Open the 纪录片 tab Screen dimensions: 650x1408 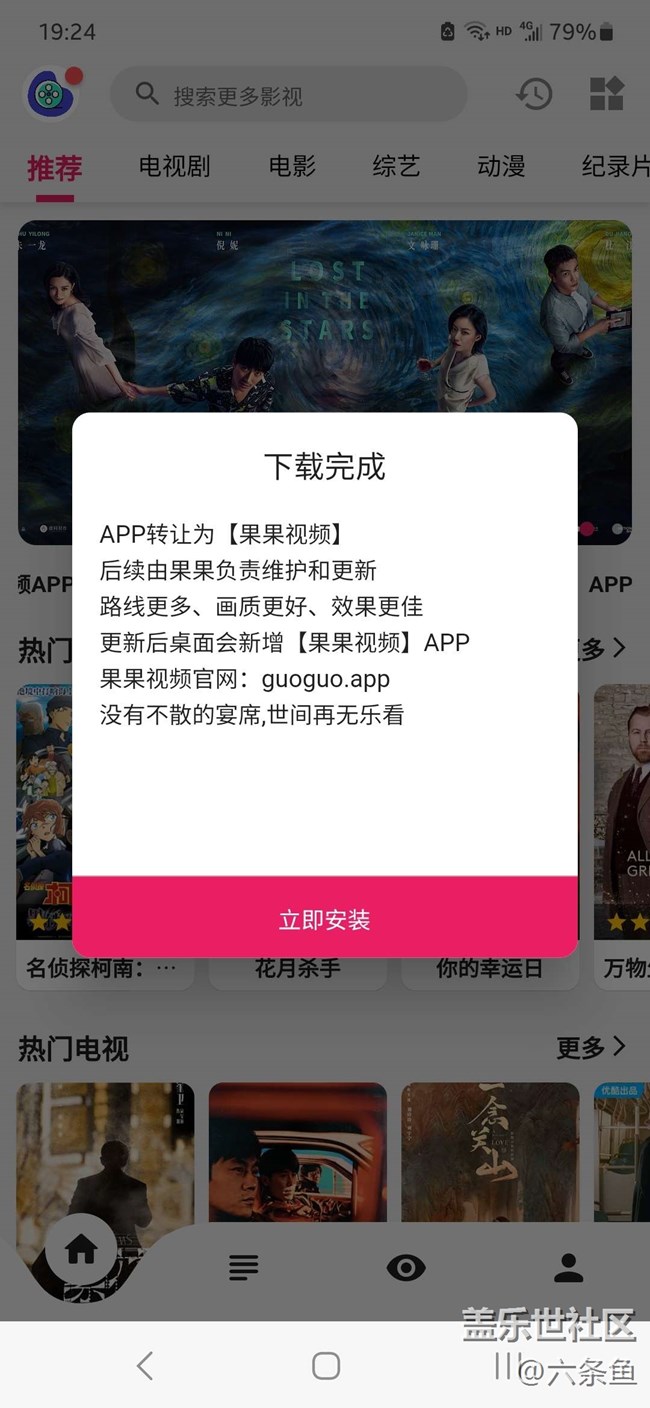[x=614, y=166]
